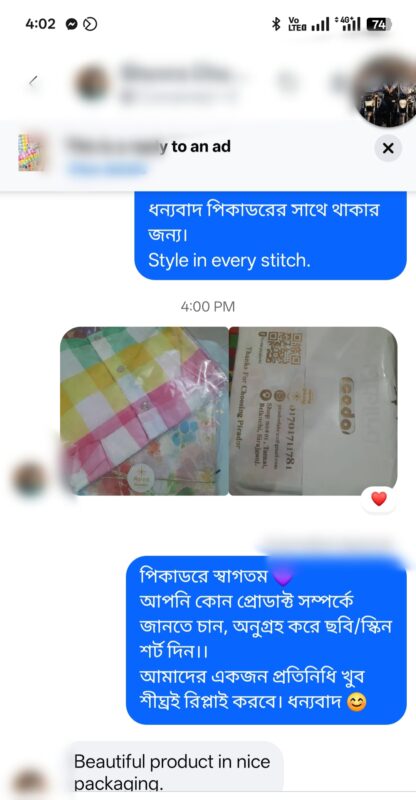Open the checkered fabric photo in chat
Image resolution: width=416 pixels, height=800 pixels.
coord(144,411)
